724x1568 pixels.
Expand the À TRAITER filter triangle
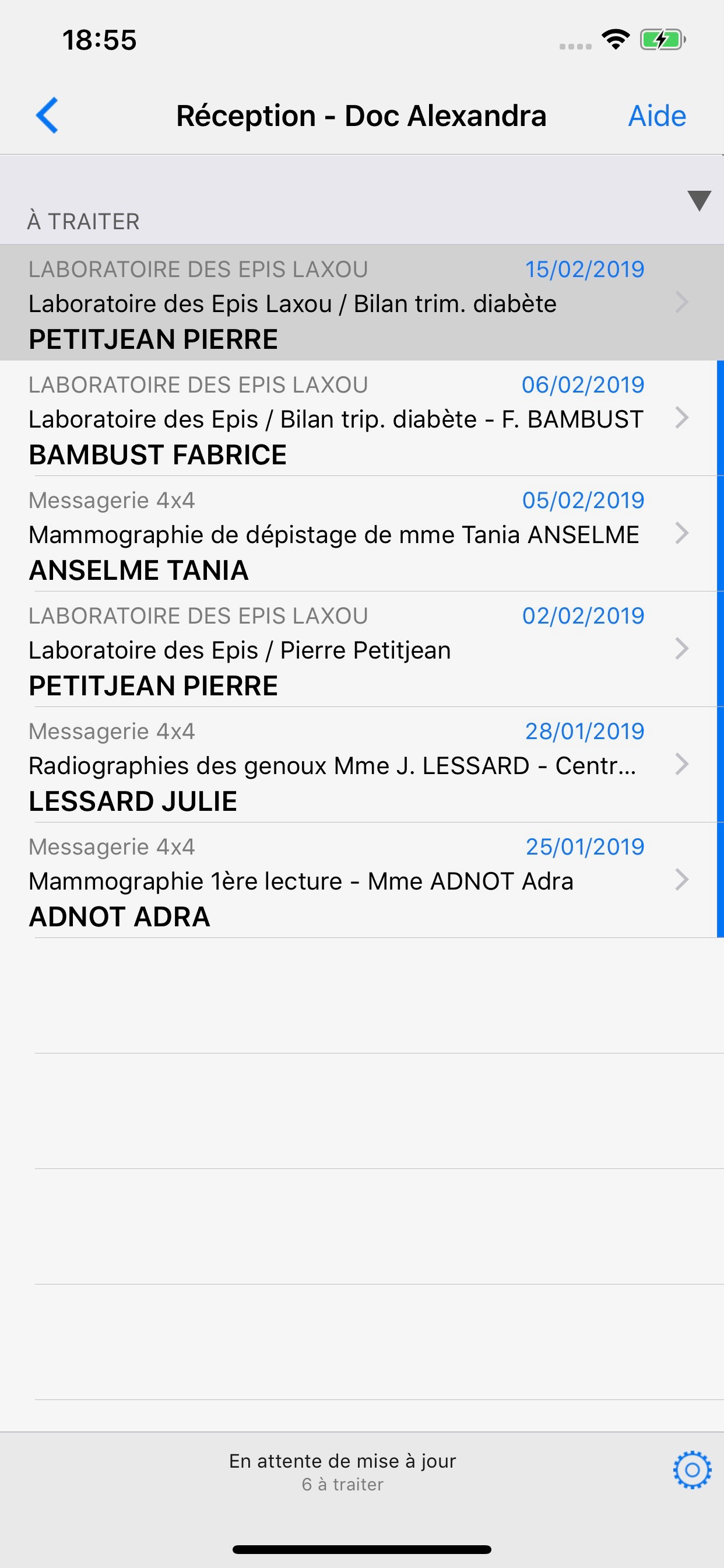tap(699, 200)
